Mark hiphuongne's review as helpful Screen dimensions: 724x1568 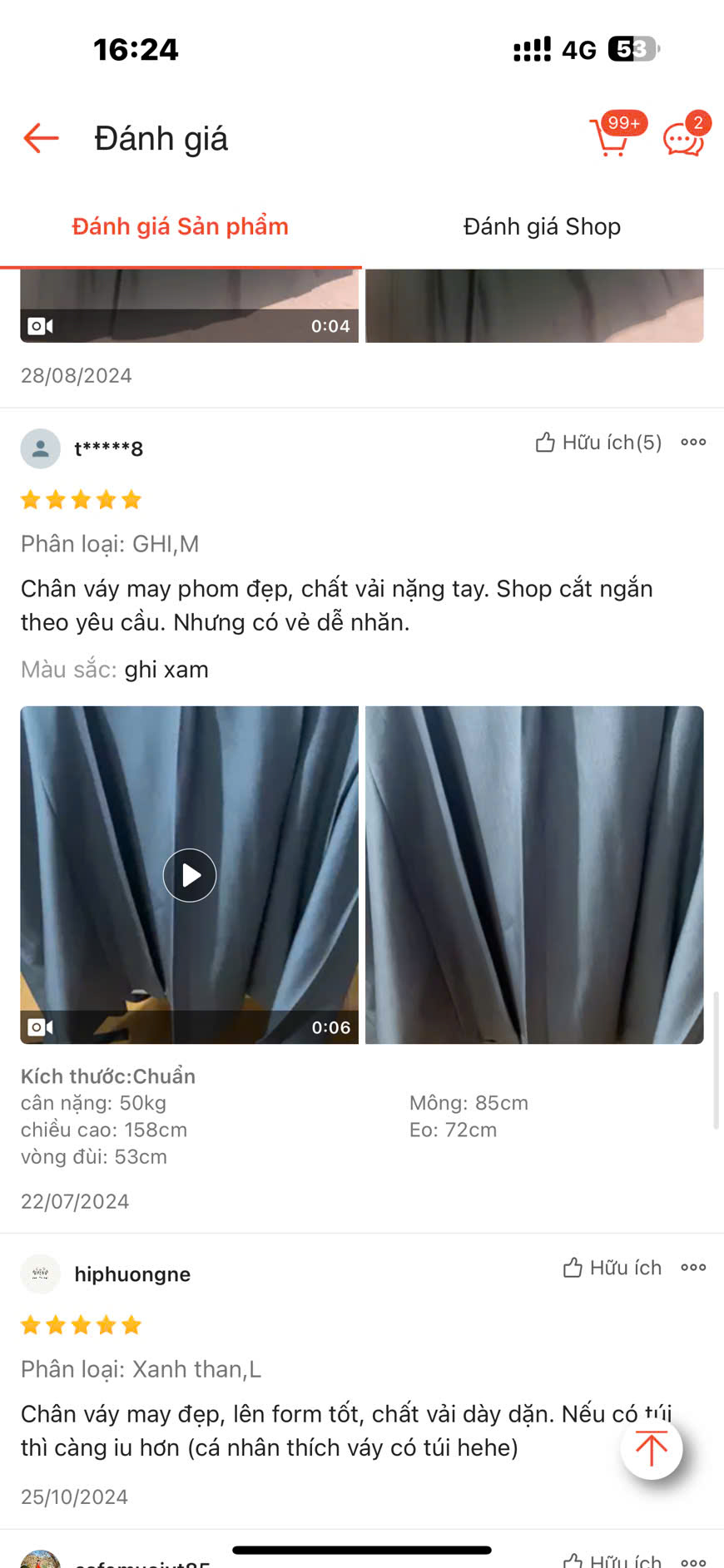[612, 1268]
